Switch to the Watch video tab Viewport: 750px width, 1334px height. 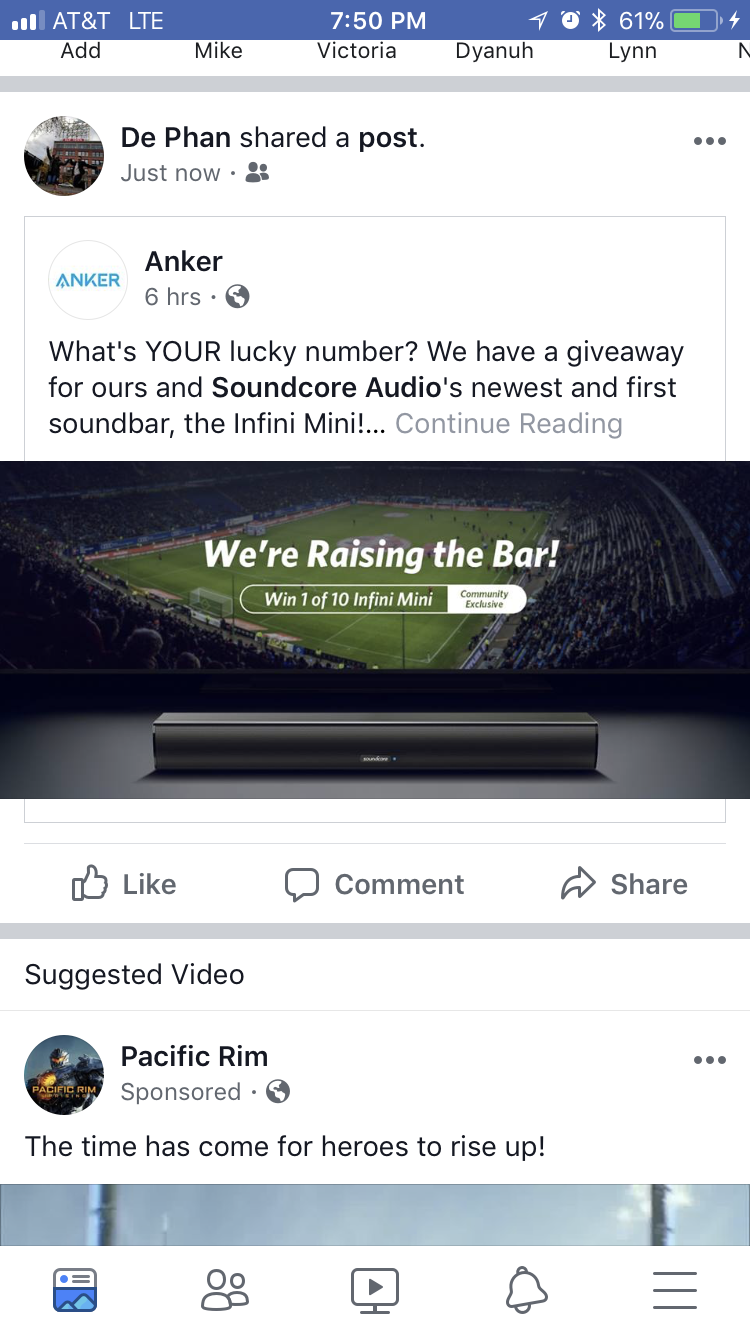pos(375,1289)
